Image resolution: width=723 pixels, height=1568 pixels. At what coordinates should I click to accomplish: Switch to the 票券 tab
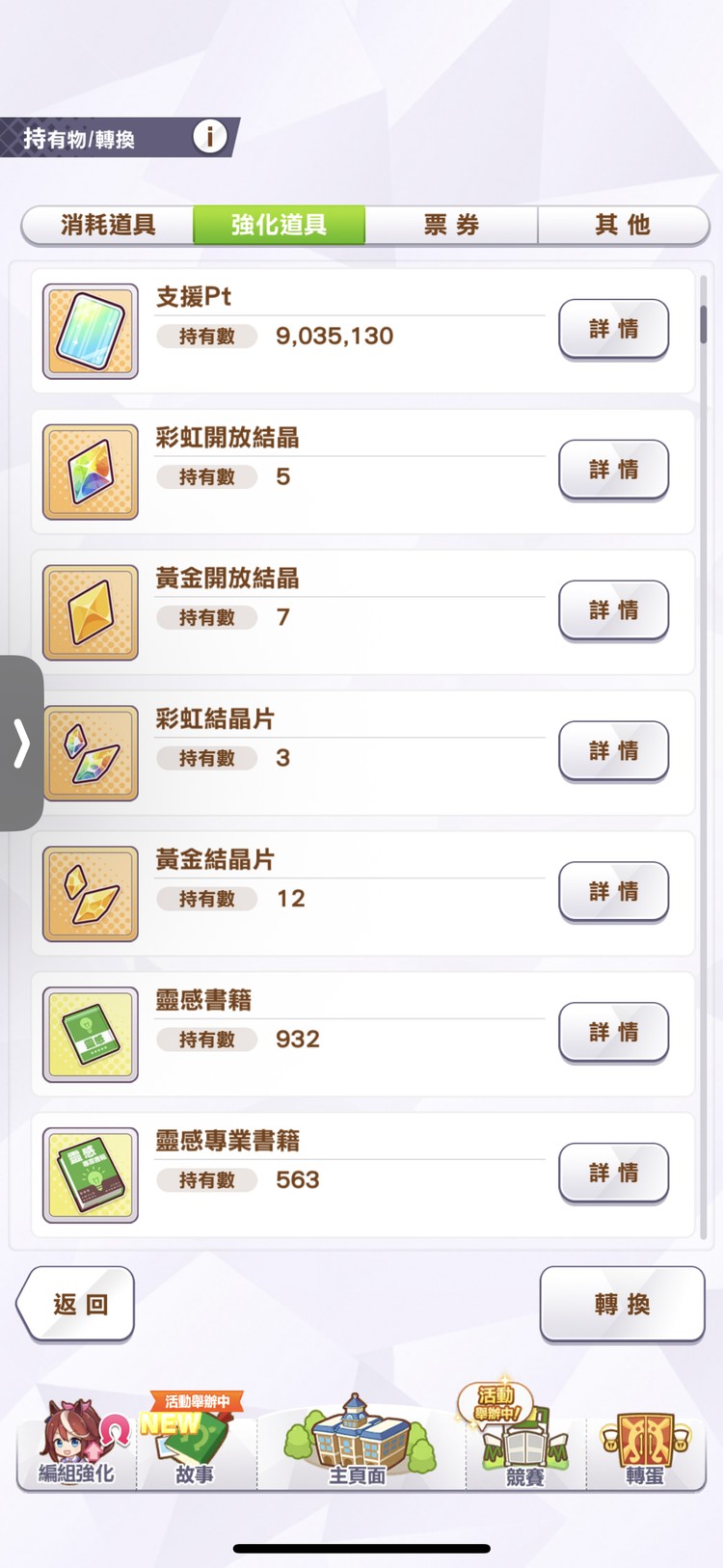[451, 225]
